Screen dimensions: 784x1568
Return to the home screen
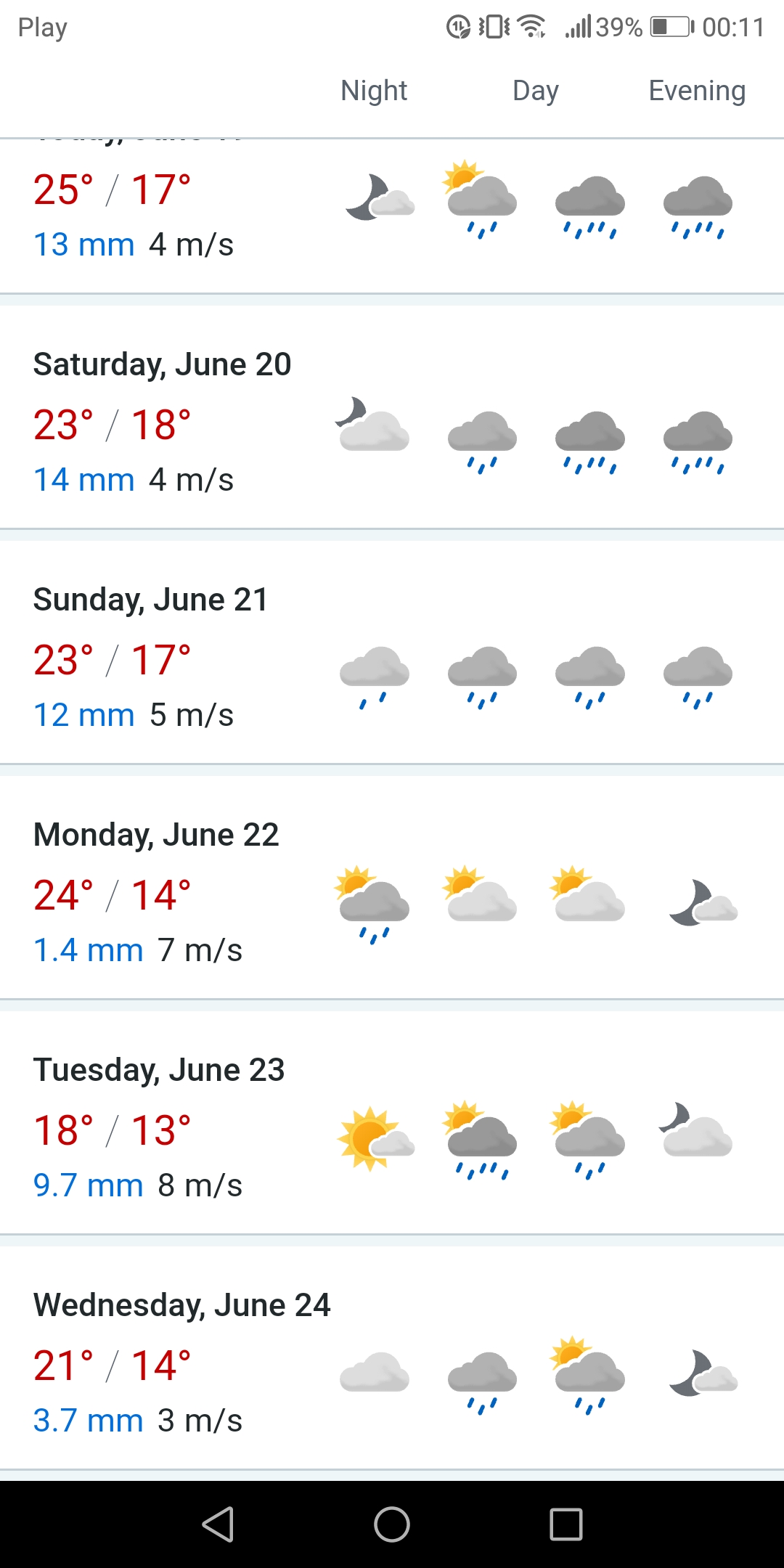[x=392, y=1524]
